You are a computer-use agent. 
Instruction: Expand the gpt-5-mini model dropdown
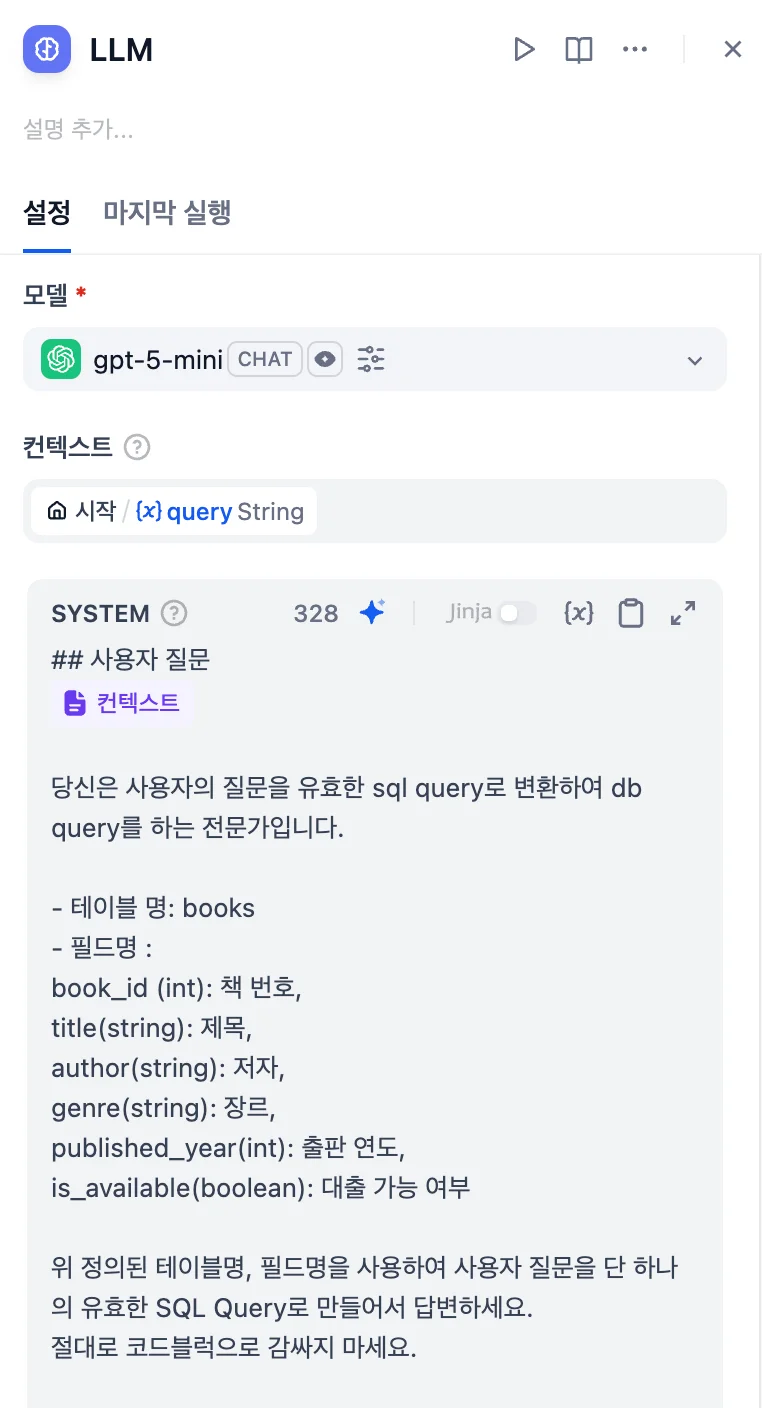[694, 360]
